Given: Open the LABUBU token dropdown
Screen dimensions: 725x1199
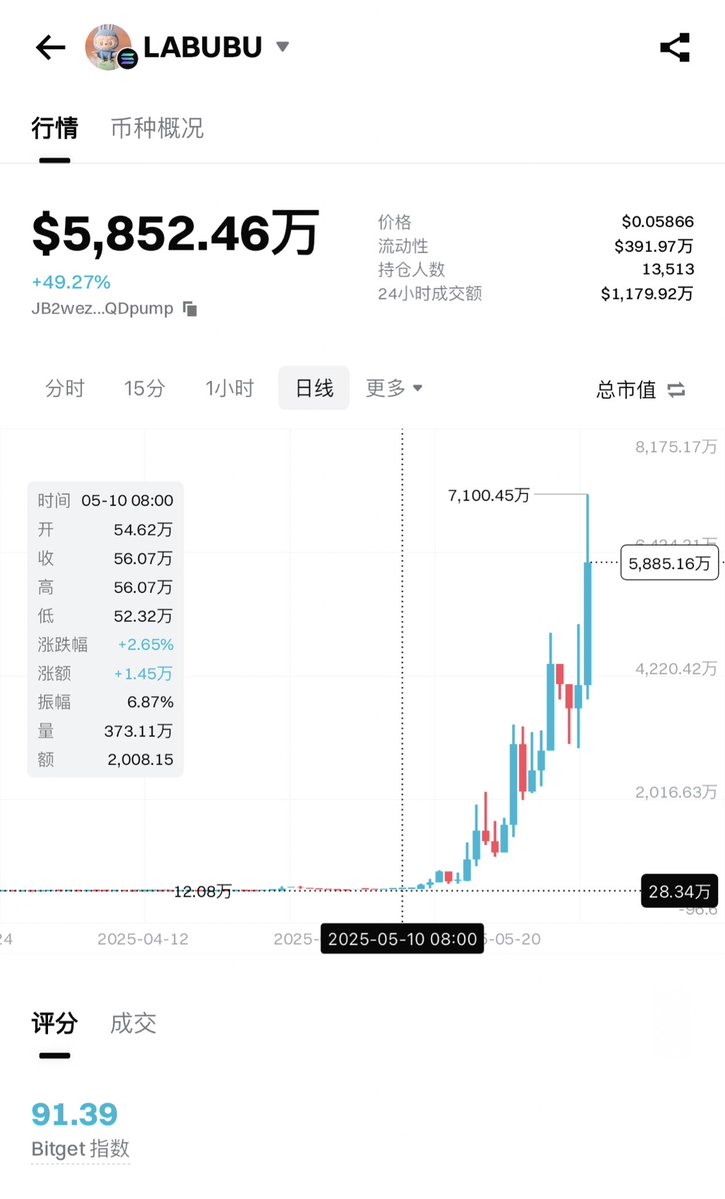Looking at the screenshot, I should (x=282, y=47).
